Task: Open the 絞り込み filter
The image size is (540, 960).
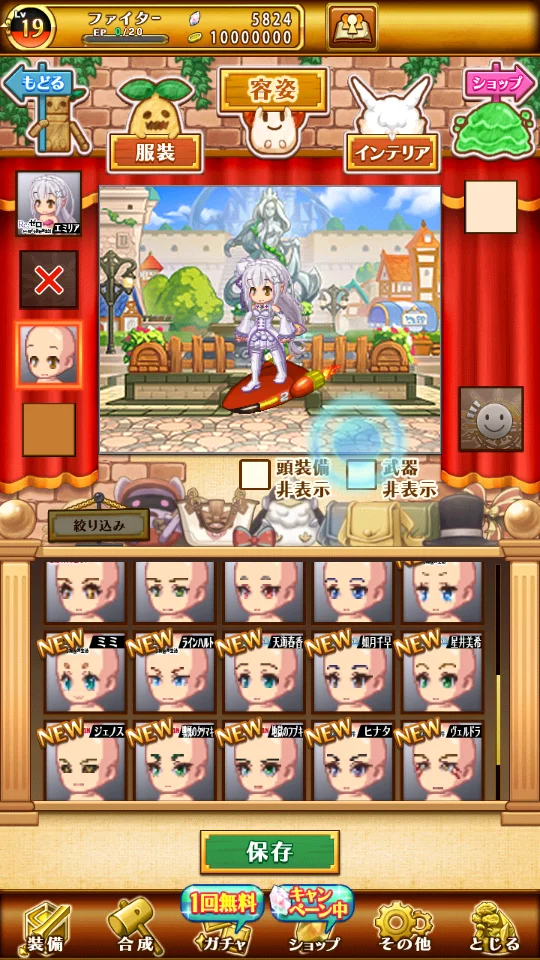Action: (99, 525)
